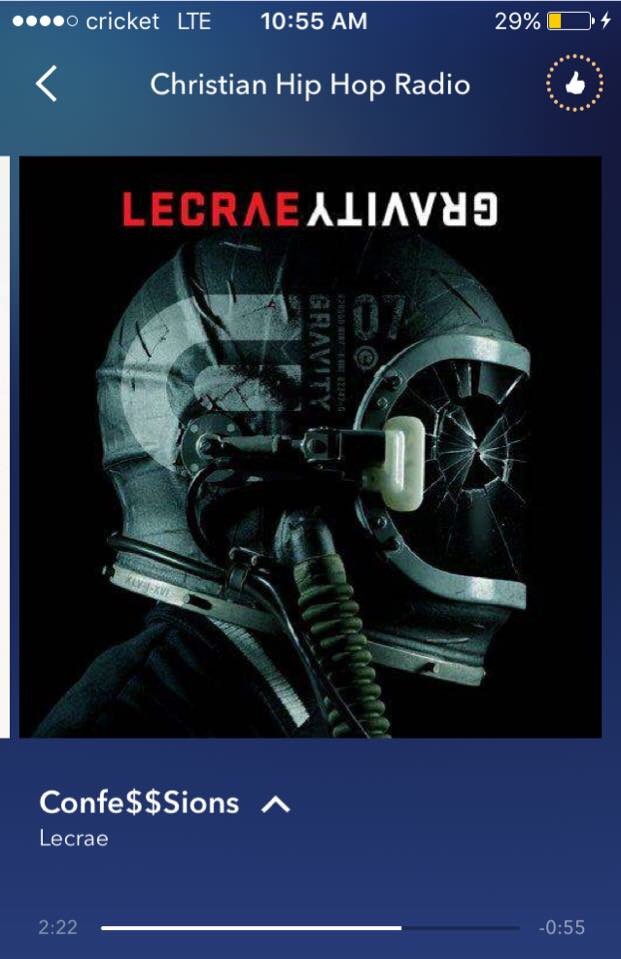
Task: Expand Confe$$Sions track details chevron
Action: click(275, 803)
